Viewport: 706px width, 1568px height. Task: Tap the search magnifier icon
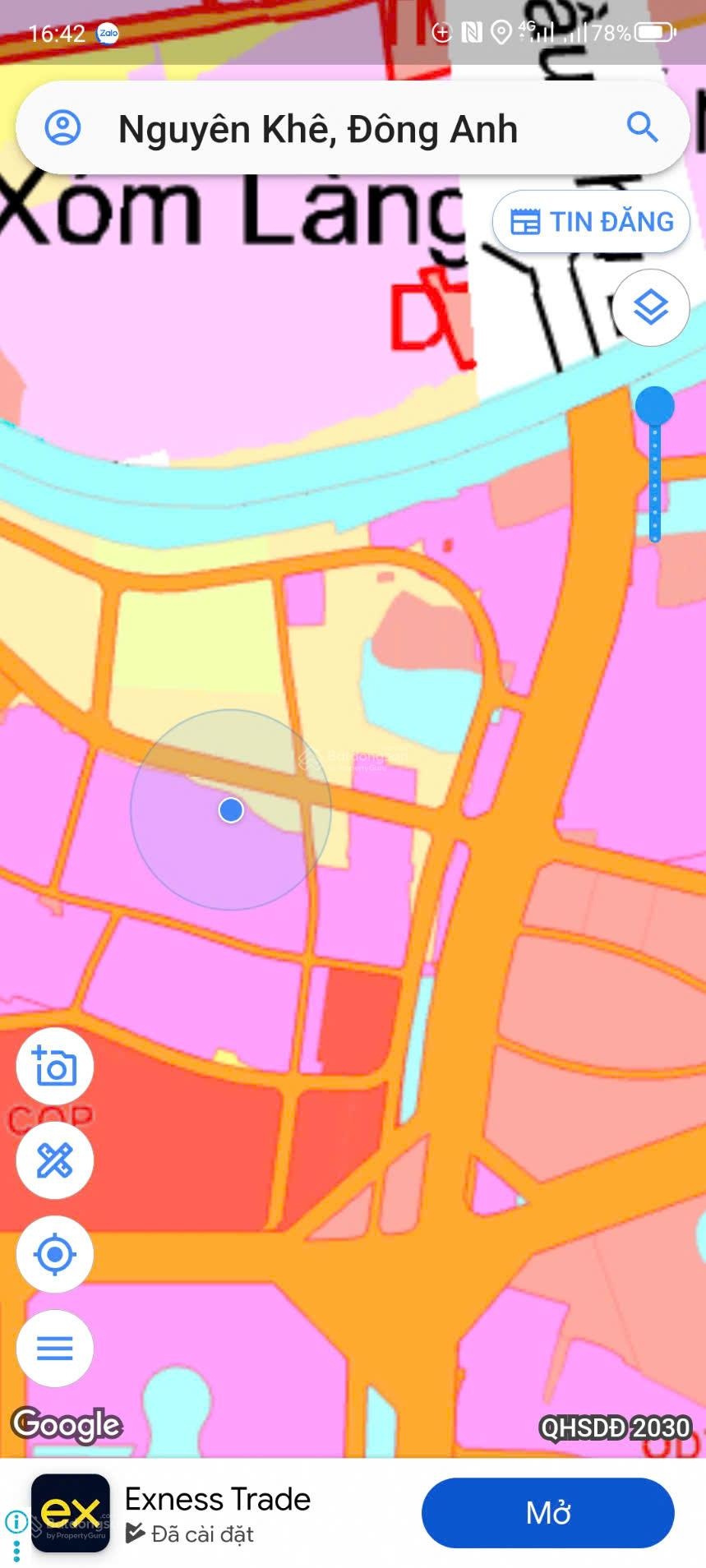[642, 127]
